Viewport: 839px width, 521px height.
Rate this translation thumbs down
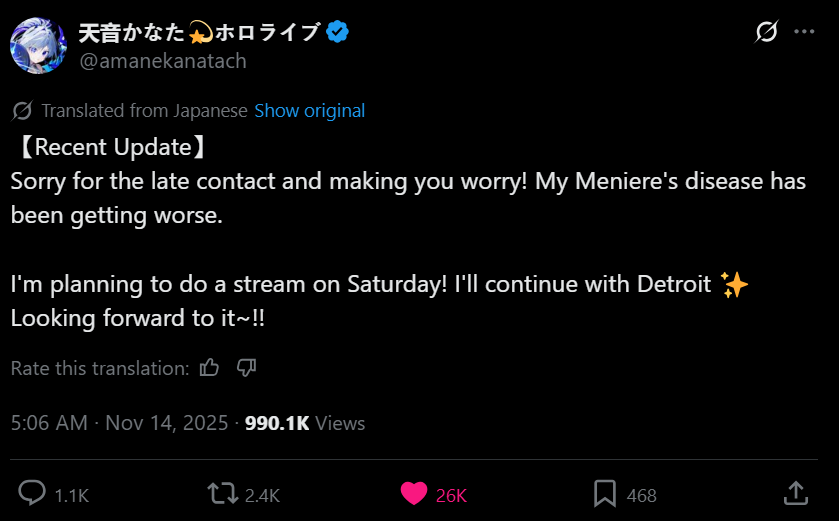click(x=246, y=368)
